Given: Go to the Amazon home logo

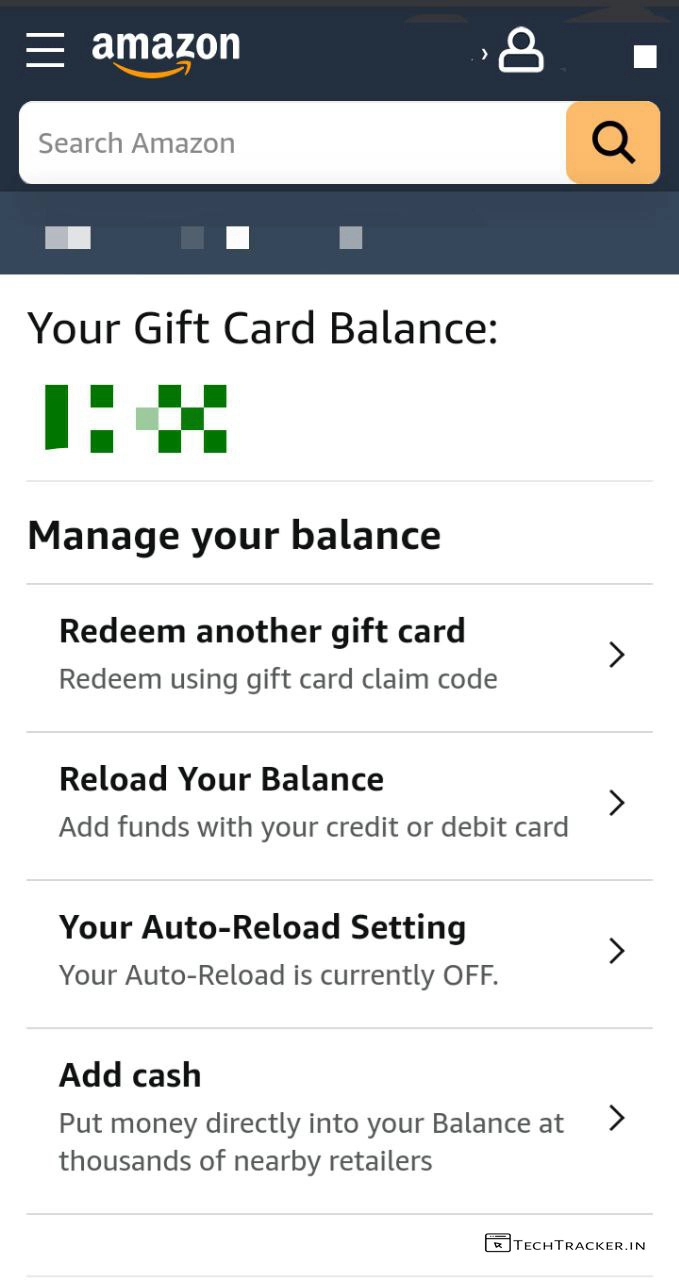Looking at the screenshot, I should [166, 52].
